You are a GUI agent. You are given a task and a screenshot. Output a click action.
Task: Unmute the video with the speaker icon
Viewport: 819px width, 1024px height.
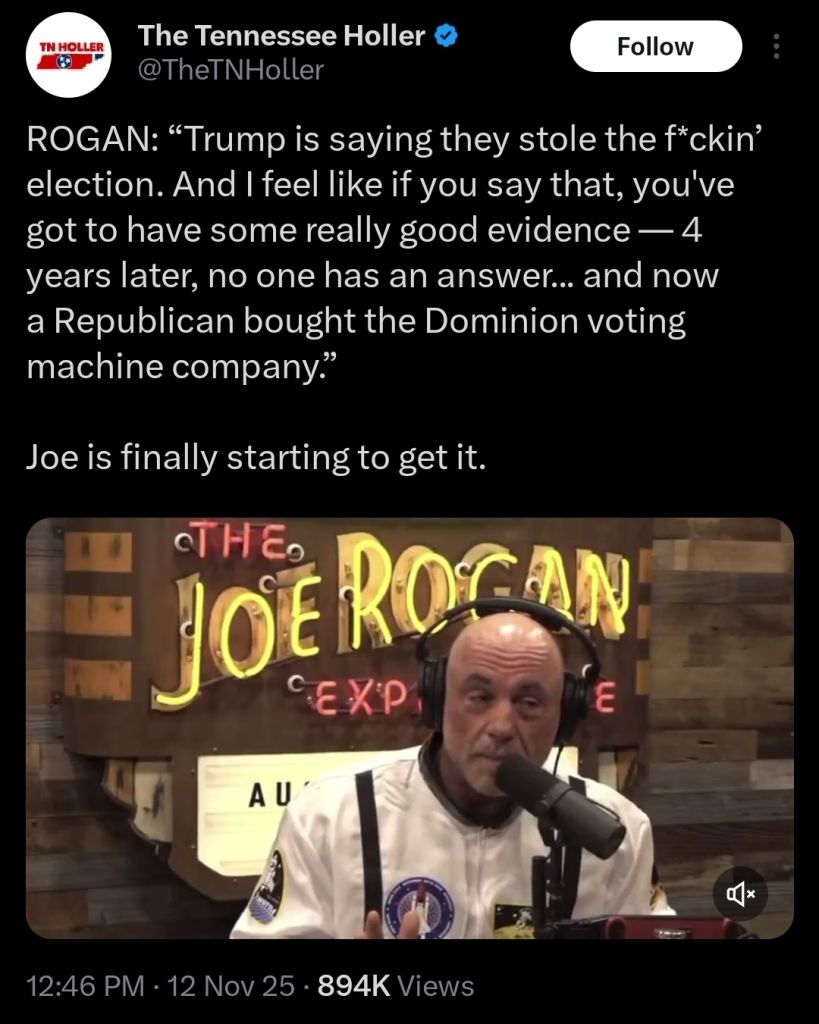click(740, 894)
